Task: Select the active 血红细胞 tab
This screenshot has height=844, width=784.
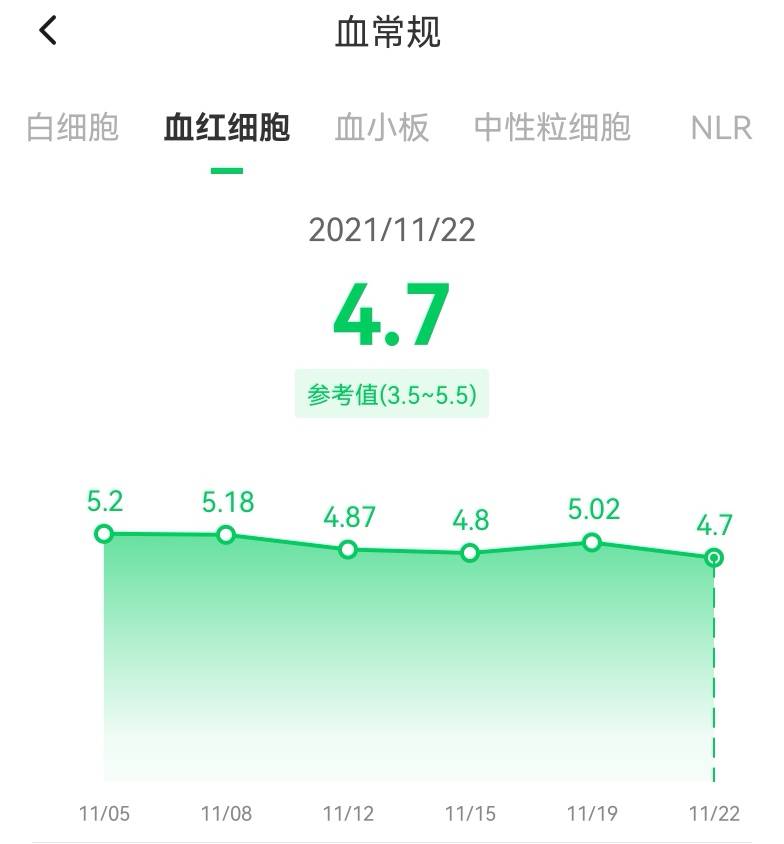Action: (x=228, y=125)
